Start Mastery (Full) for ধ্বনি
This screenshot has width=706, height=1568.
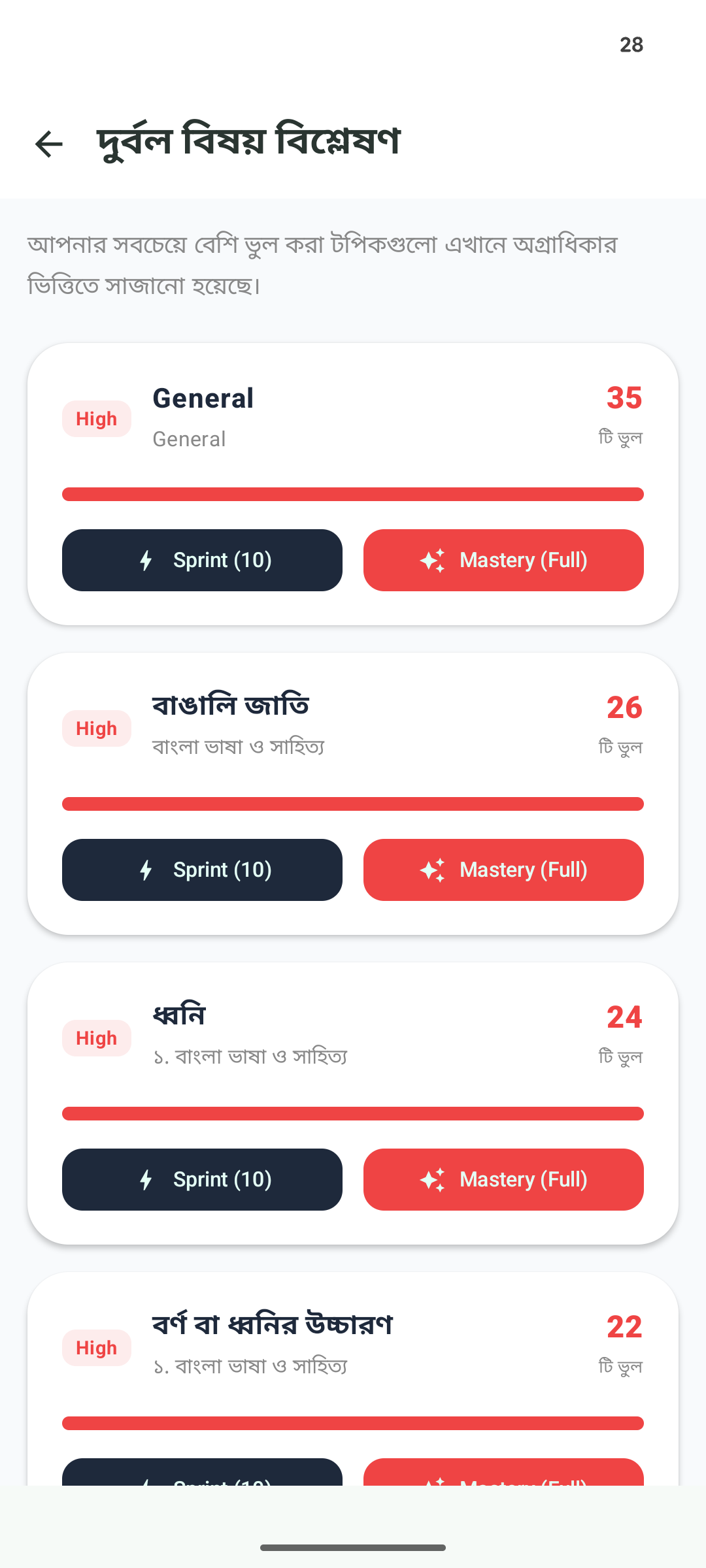pyautogui.click(x=503, y=1179)
